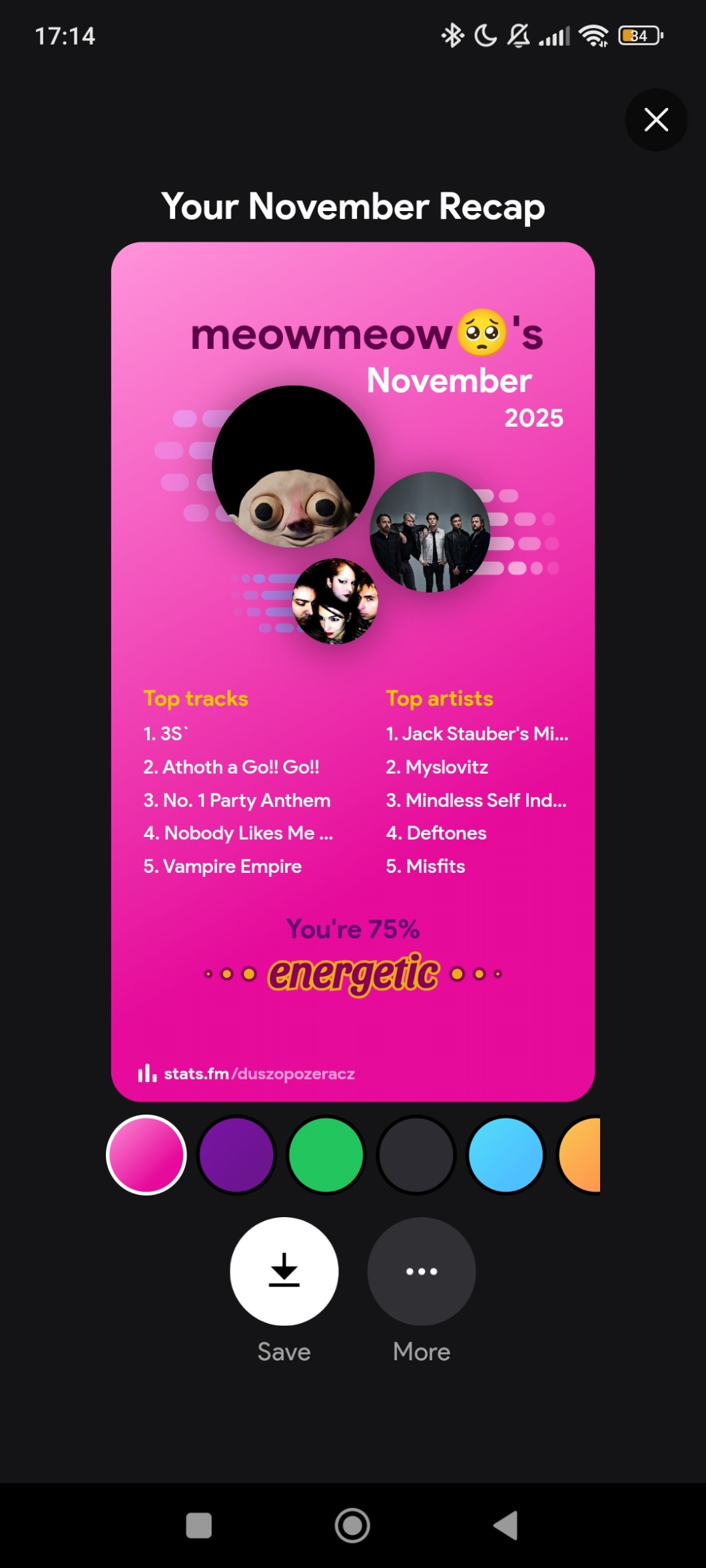The height and width of the screenshot is (1568, 706).
Task: Switch card to dark gray color
Action: (x=416, y=1155)
